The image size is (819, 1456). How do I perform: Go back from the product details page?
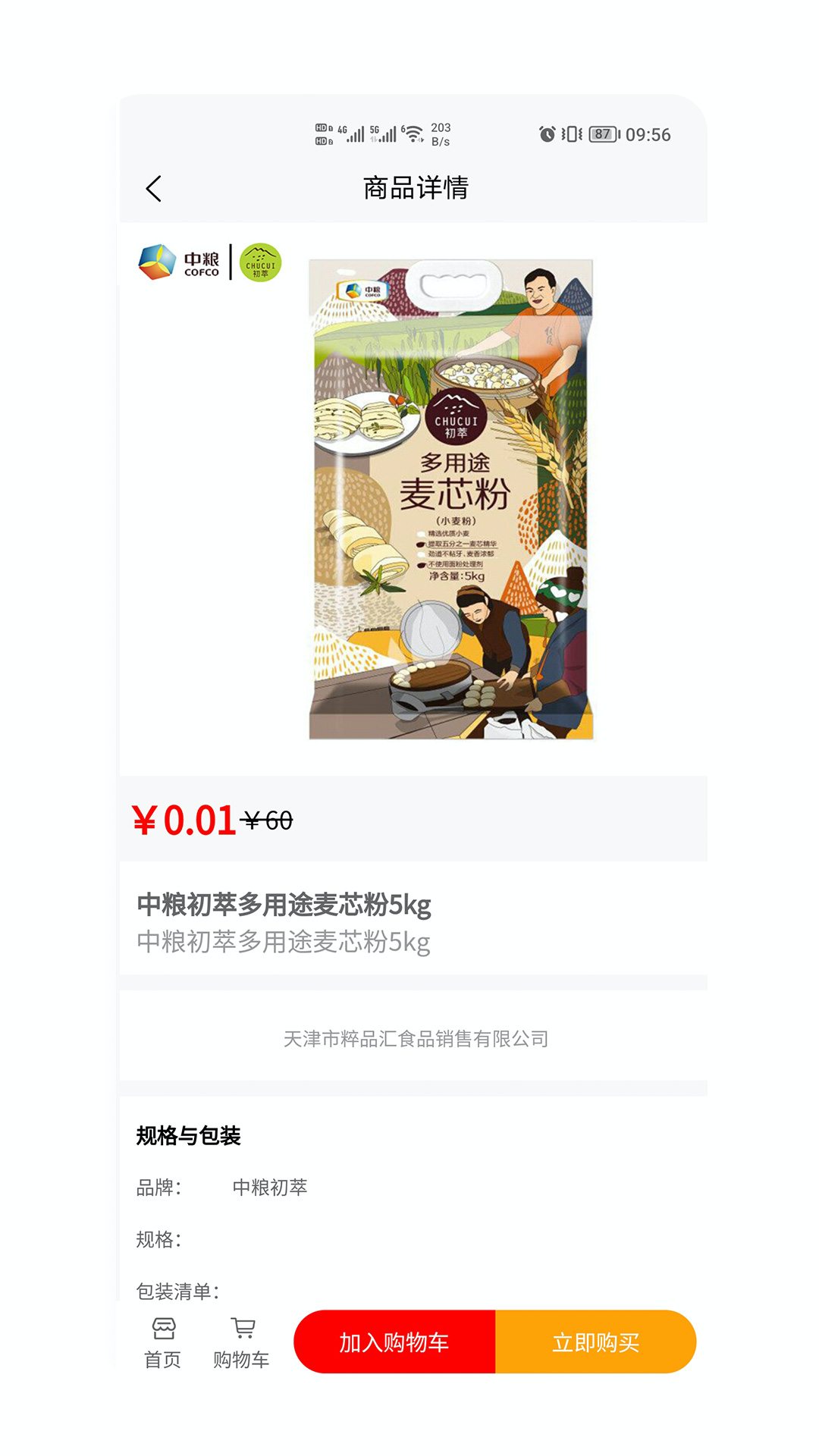154,189
